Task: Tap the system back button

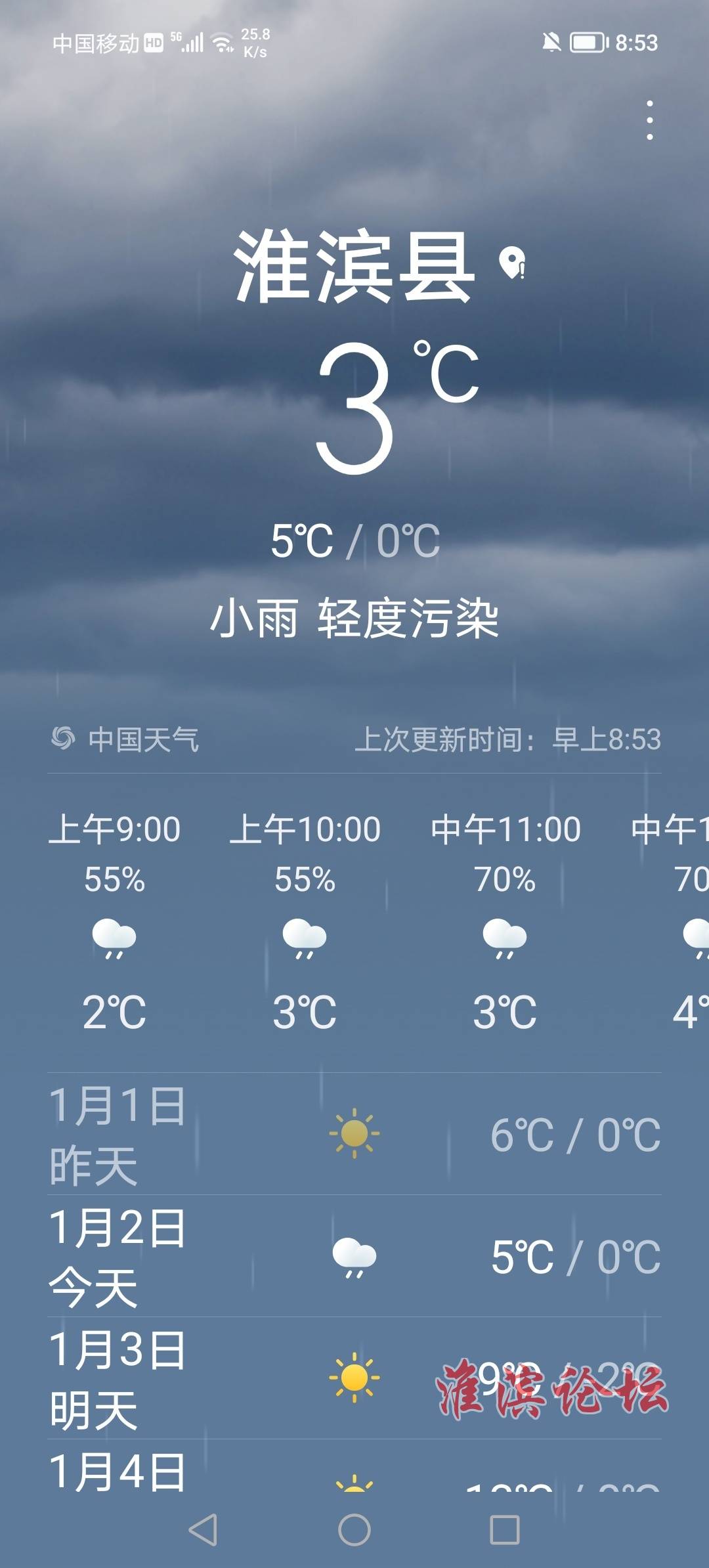Action: [x=203, y=1530]
